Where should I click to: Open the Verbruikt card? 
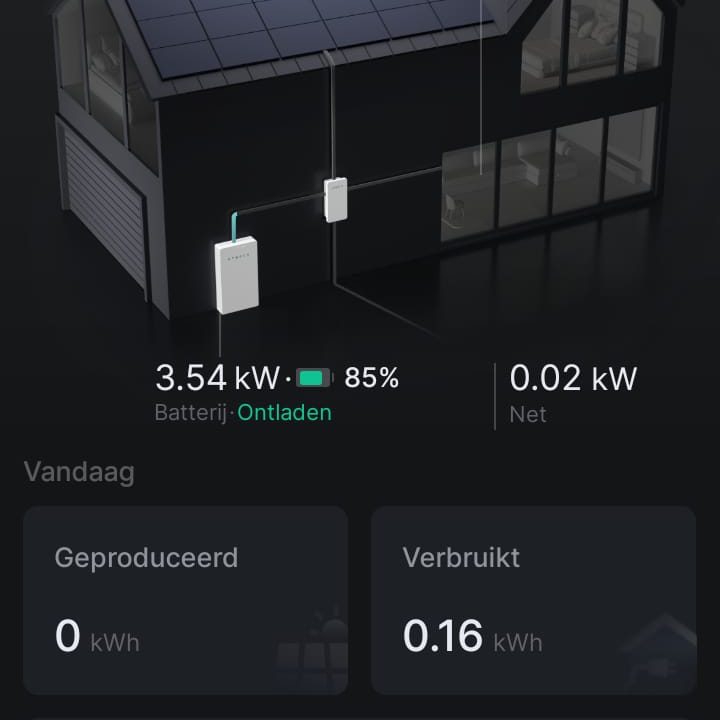[533, 599]
